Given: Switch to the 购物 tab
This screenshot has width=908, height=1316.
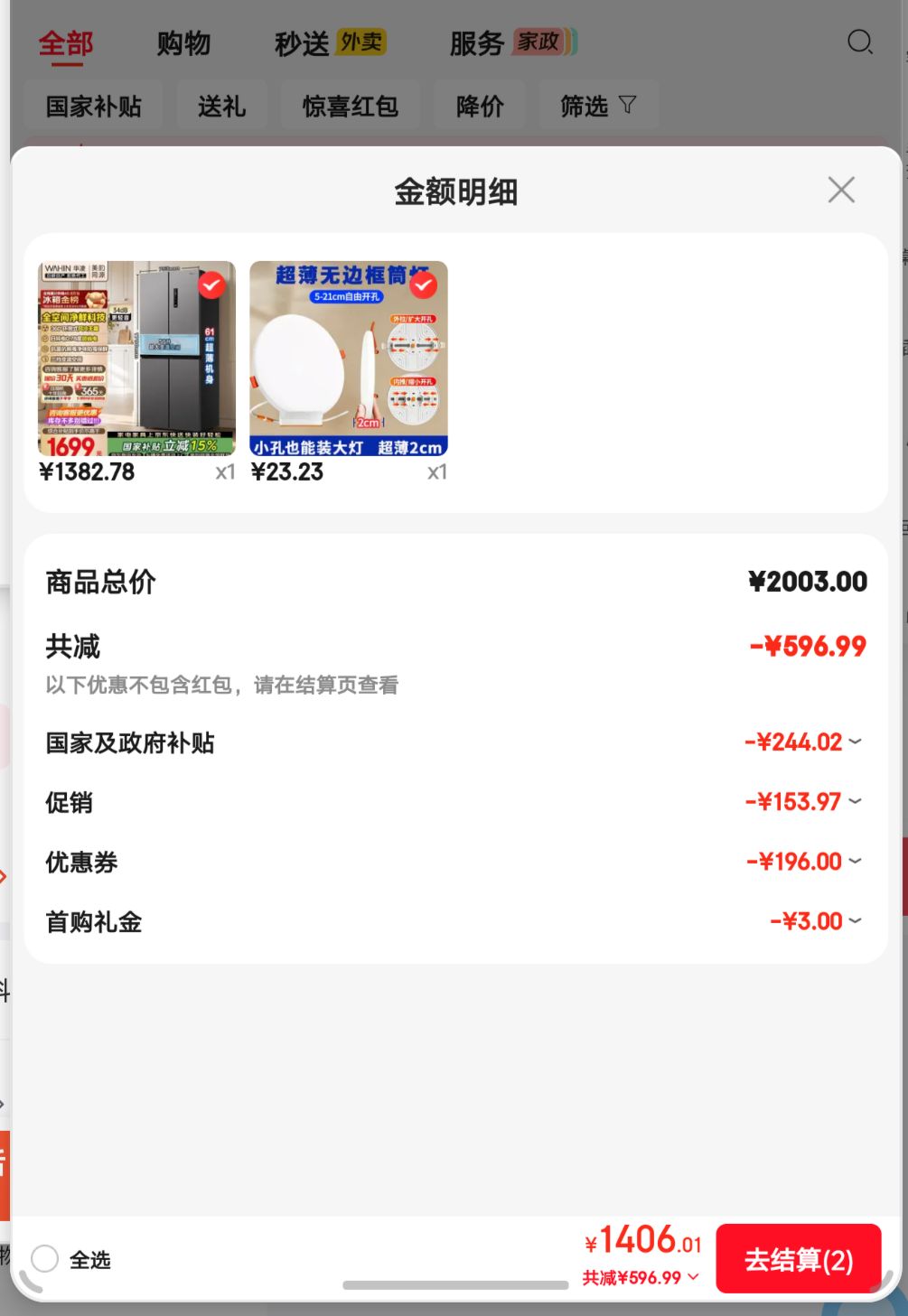Looking at the screenshot, I should (183, 42).
